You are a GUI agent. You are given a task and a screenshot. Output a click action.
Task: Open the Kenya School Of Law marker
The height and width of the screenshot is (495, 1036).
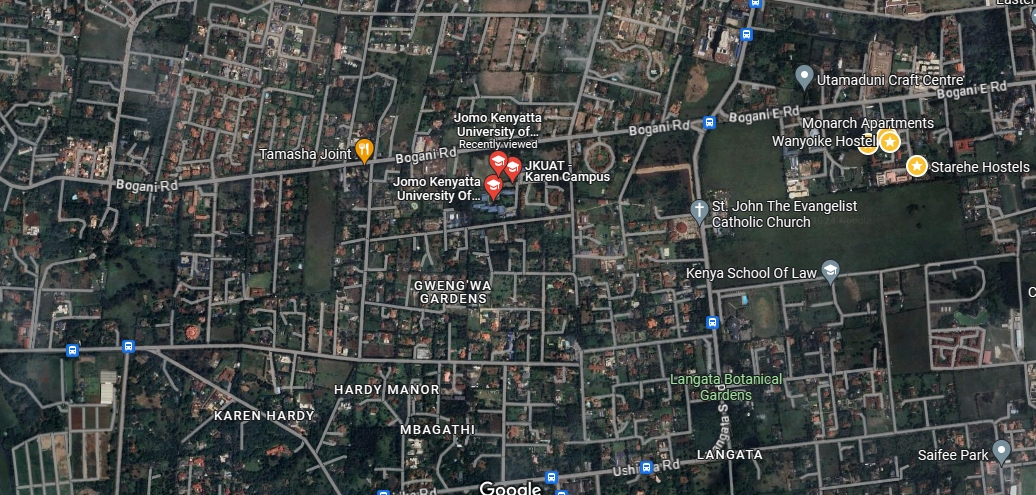(x=830, y=271)
